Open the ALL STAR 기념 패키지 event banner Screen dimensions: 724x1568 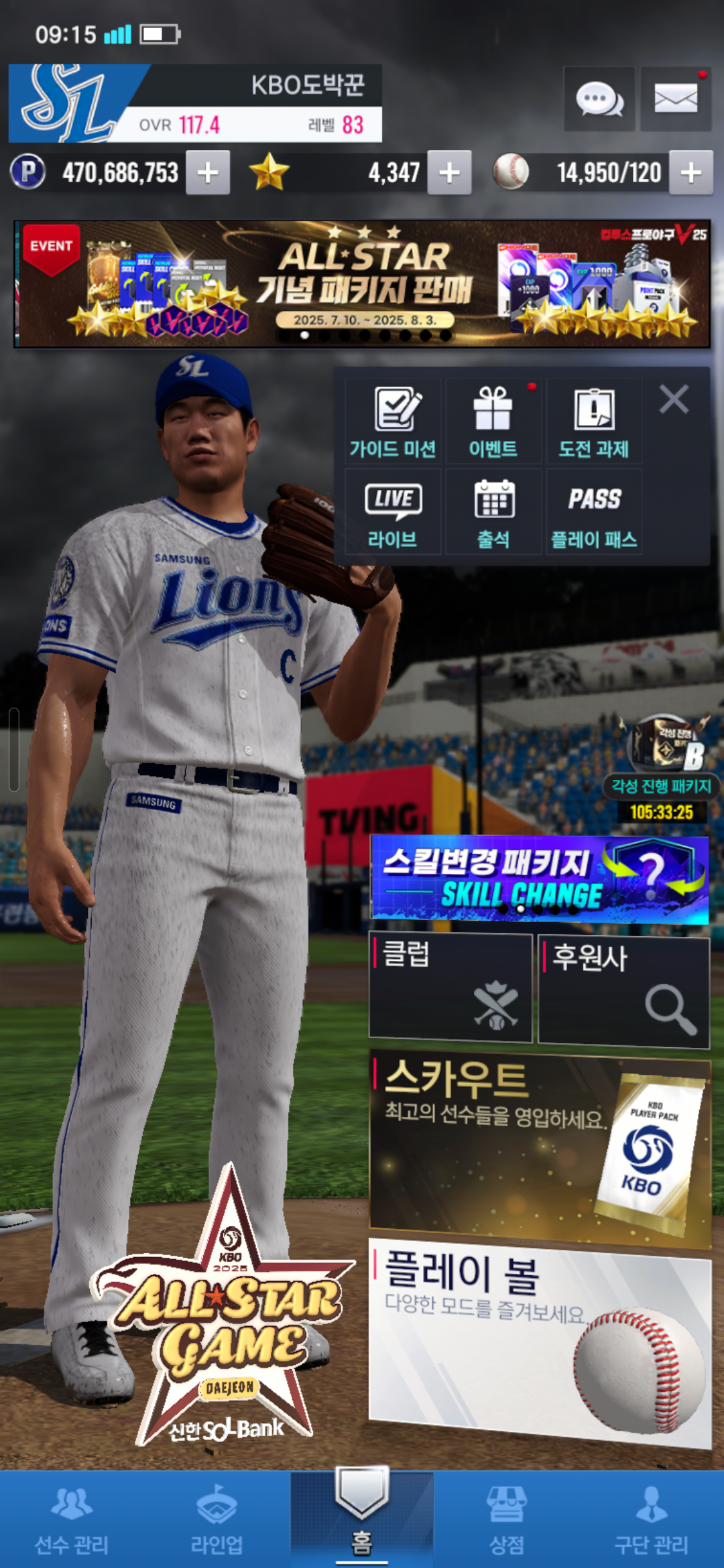click(362, 284)
